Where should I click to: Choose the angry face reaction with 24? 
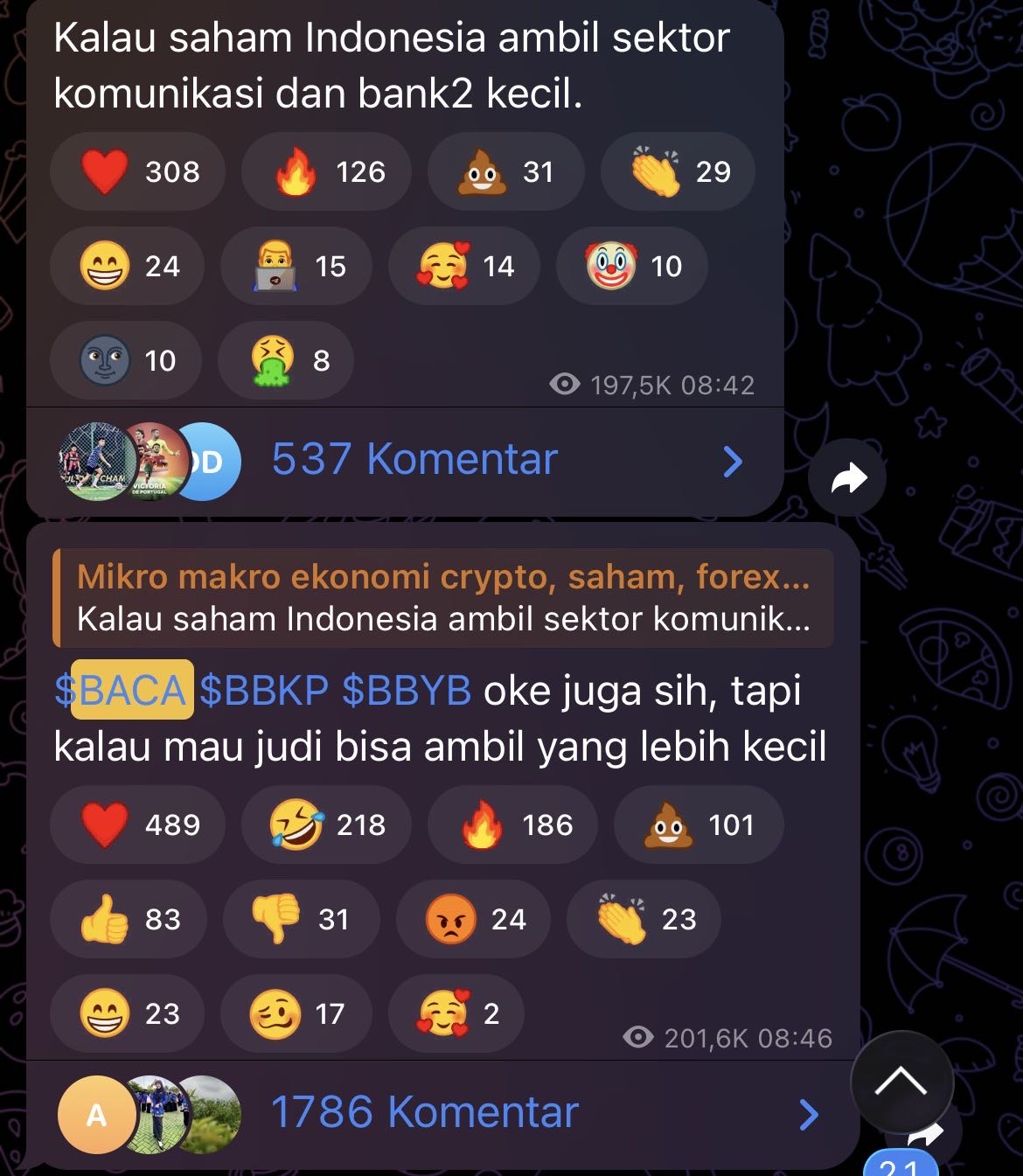coord(473,919)
